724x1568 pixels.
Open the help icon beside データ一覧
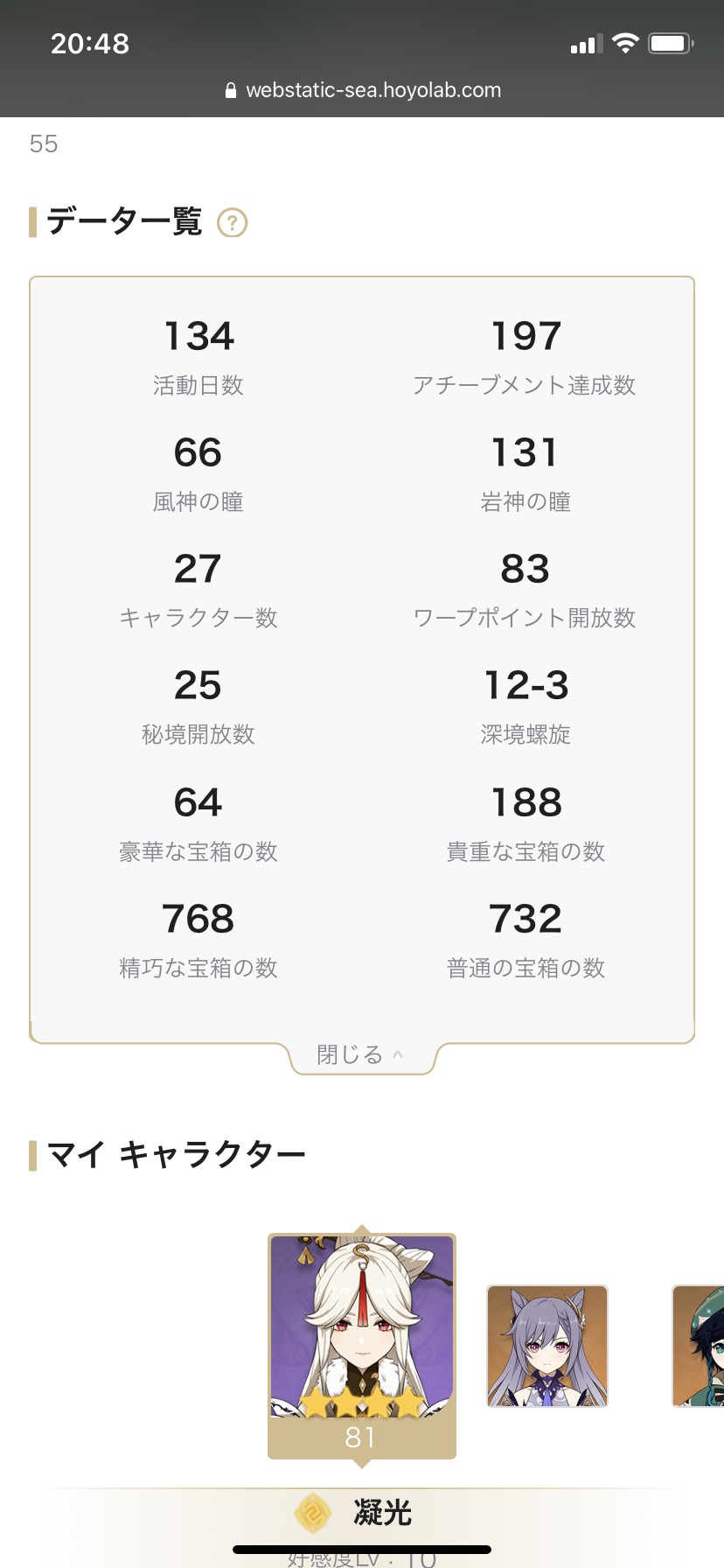coord(232,223)
